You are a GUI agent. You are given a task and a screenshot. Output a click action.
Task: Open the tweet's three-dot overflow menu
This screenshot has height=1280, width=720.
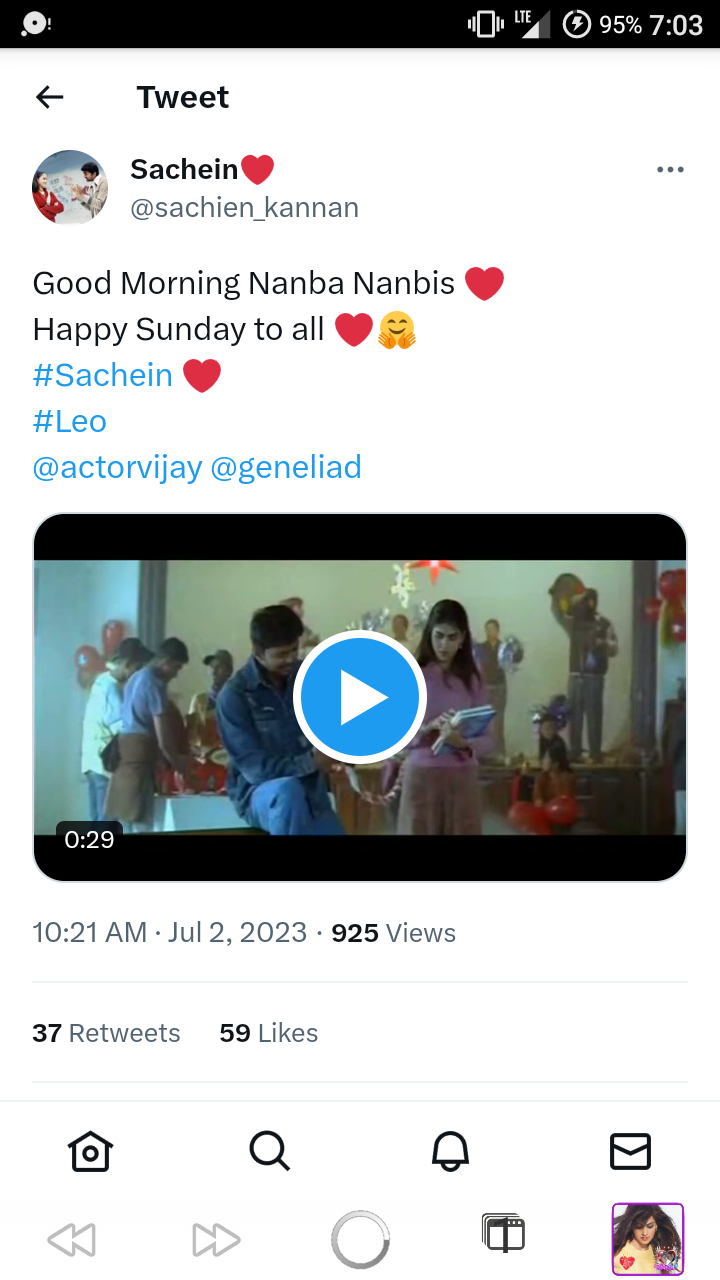pyautogui.click(x=670, y=170)
